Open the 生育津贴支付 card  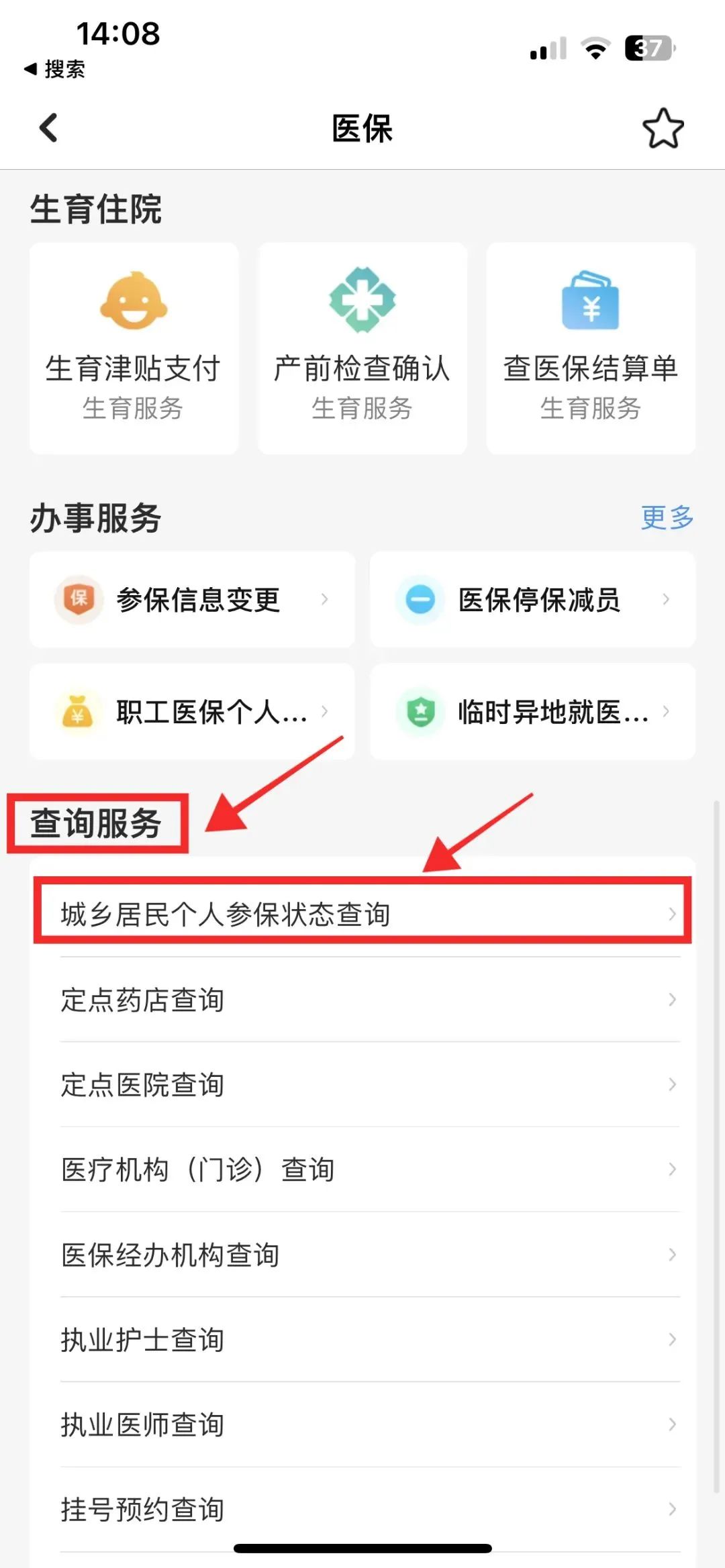tap(134, 348)
